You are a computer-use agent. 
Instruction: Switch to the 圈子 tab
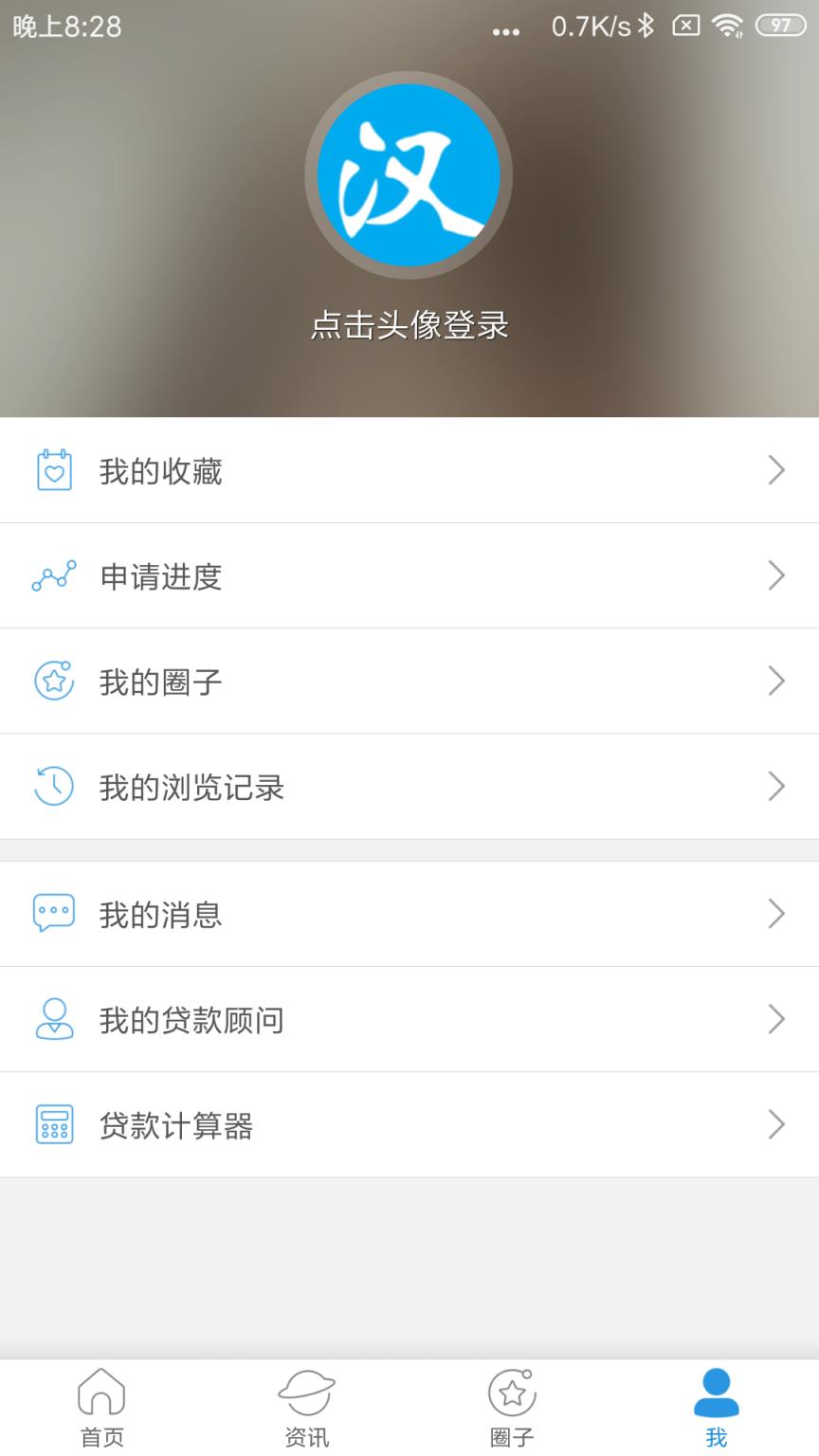tap(511, 1408)
